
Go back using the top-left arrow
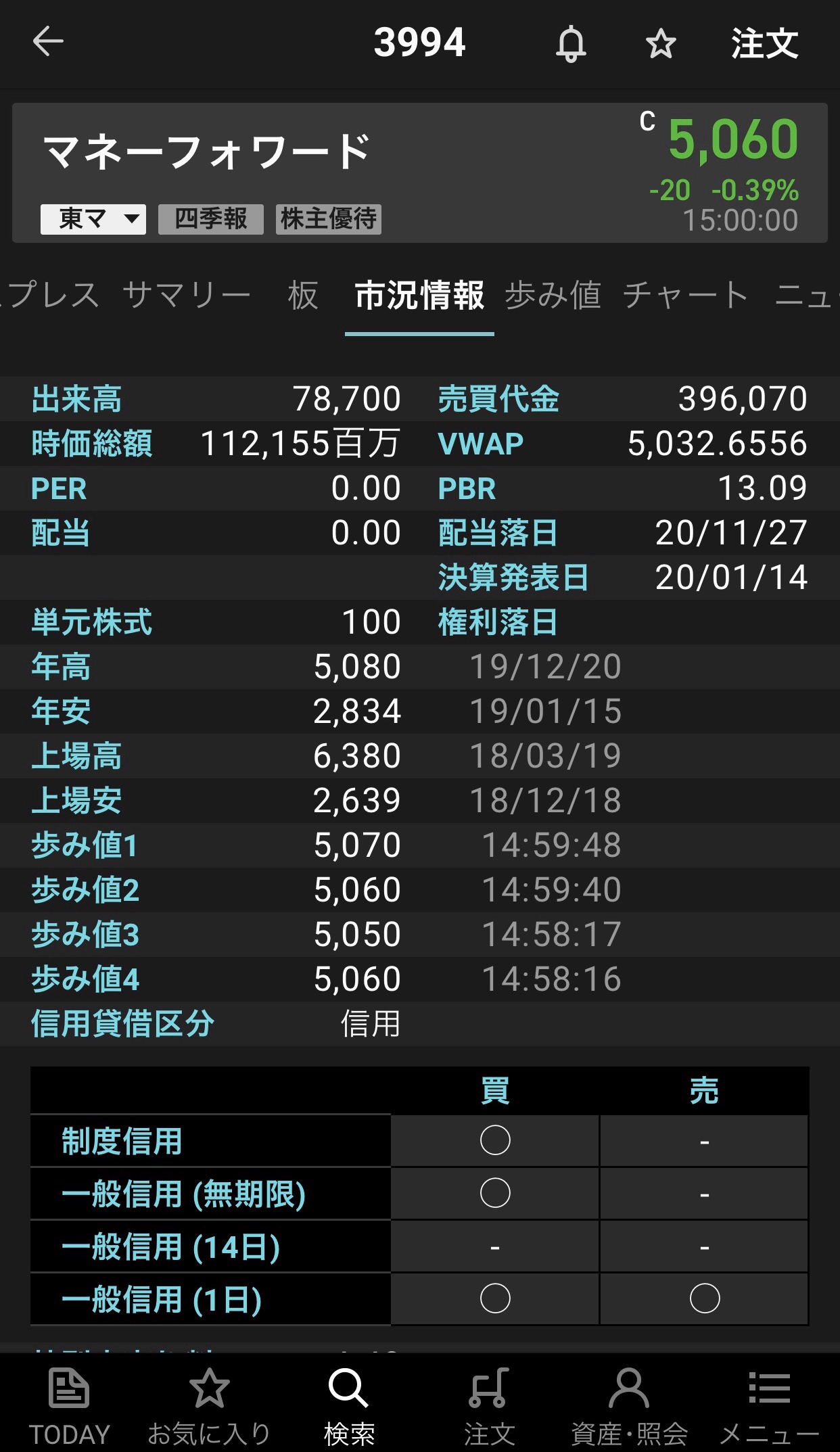coord(48,42)
